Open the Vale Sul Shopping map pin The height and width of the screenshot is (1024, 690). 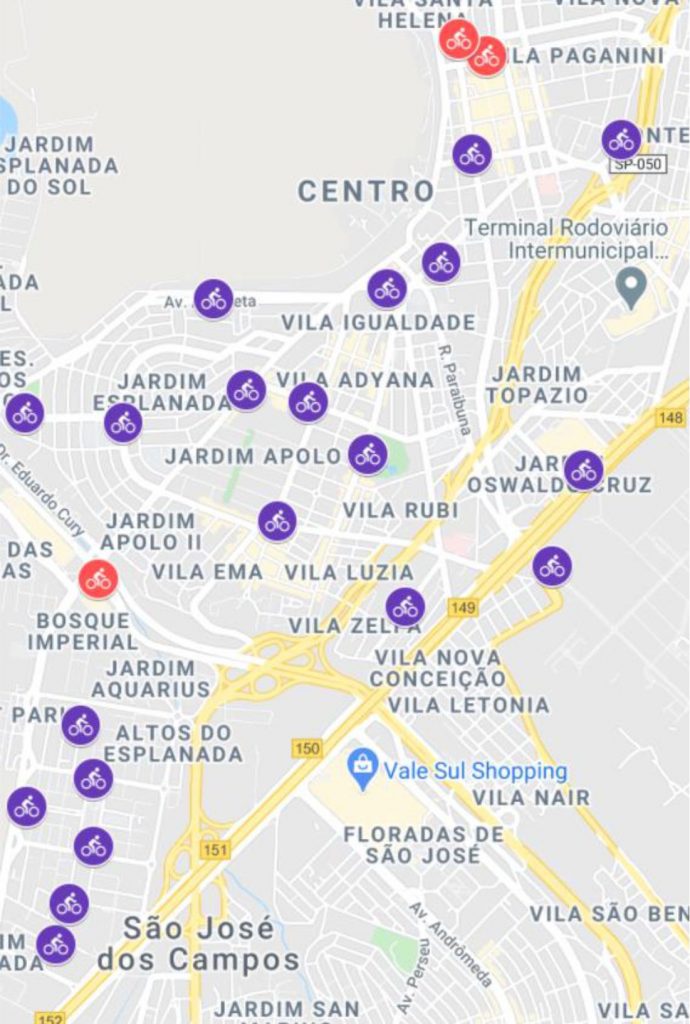[x=363, y=768]
